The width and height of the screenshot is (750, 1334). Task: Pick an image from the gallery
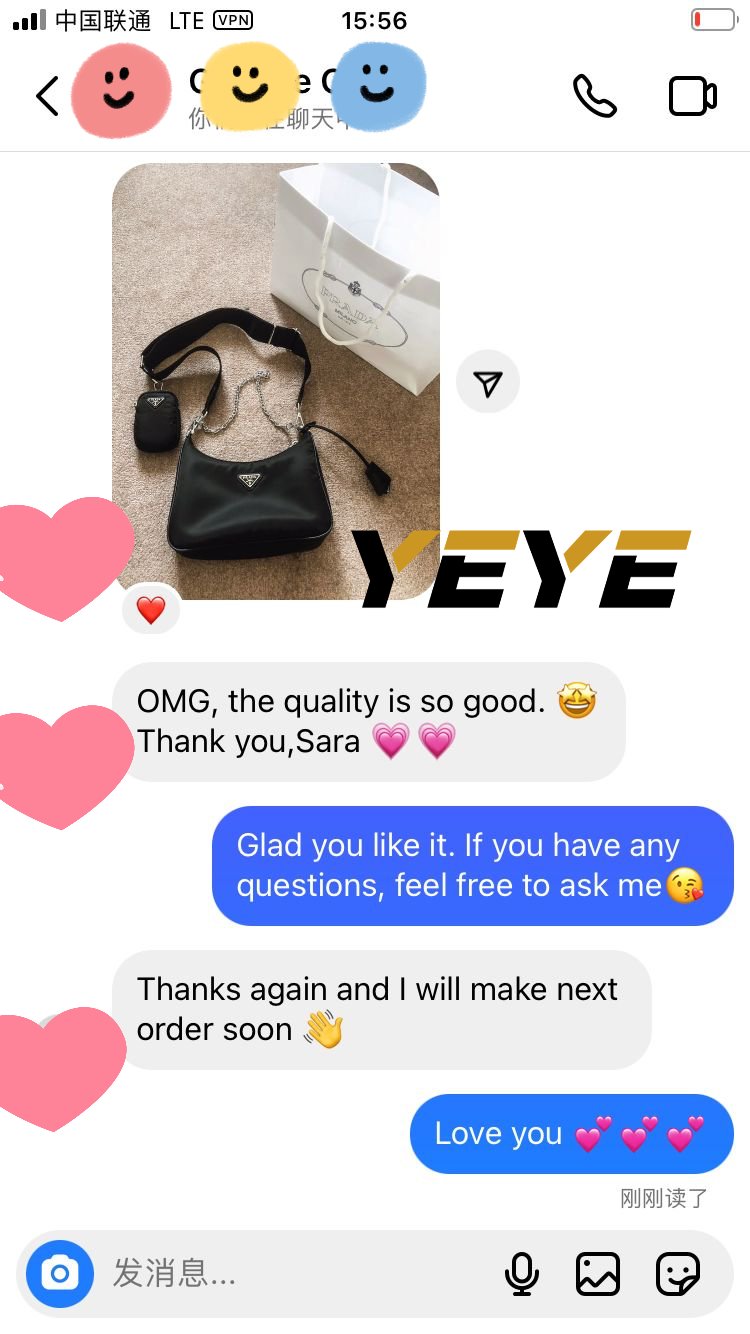(x=598, y=1274)
